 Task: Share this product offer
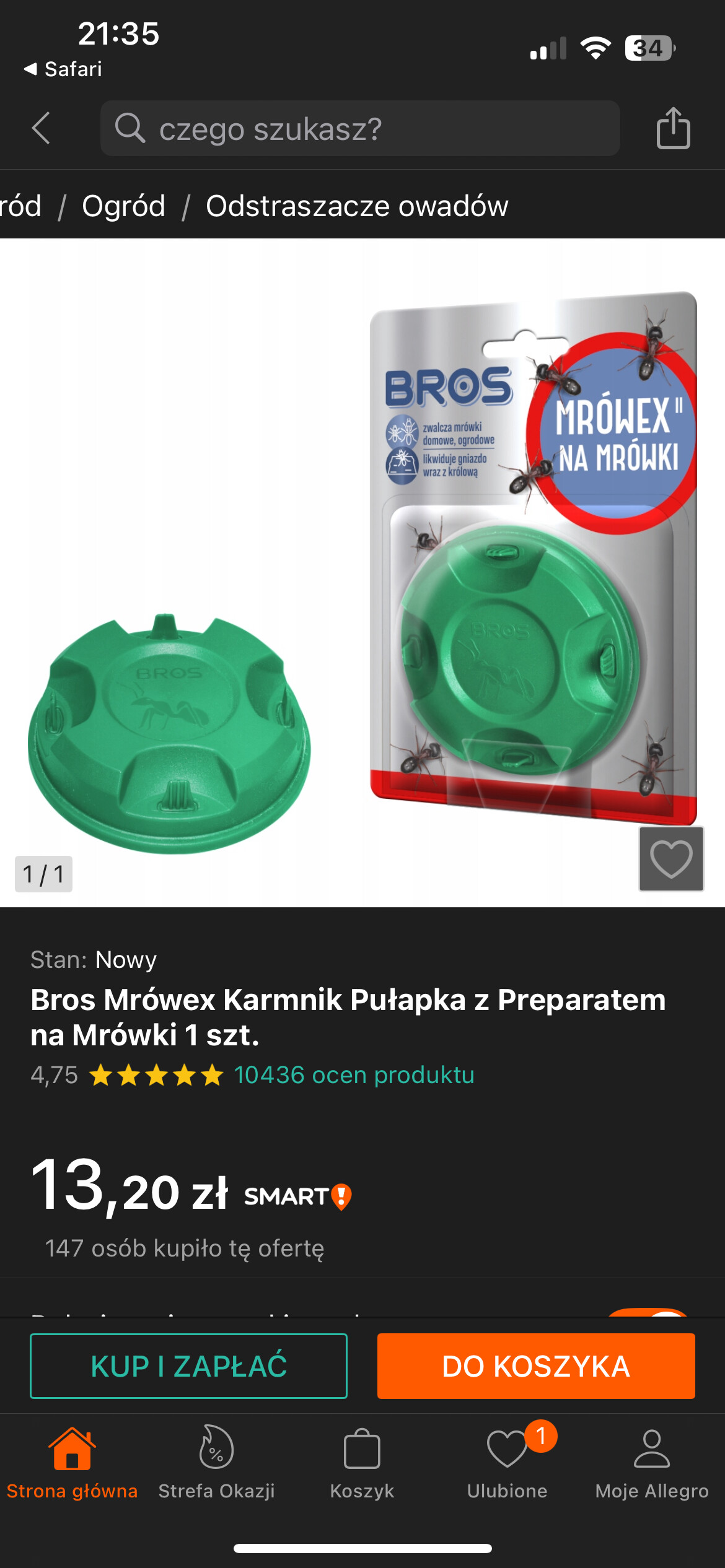pyautogui.click(x=673, y=128)
